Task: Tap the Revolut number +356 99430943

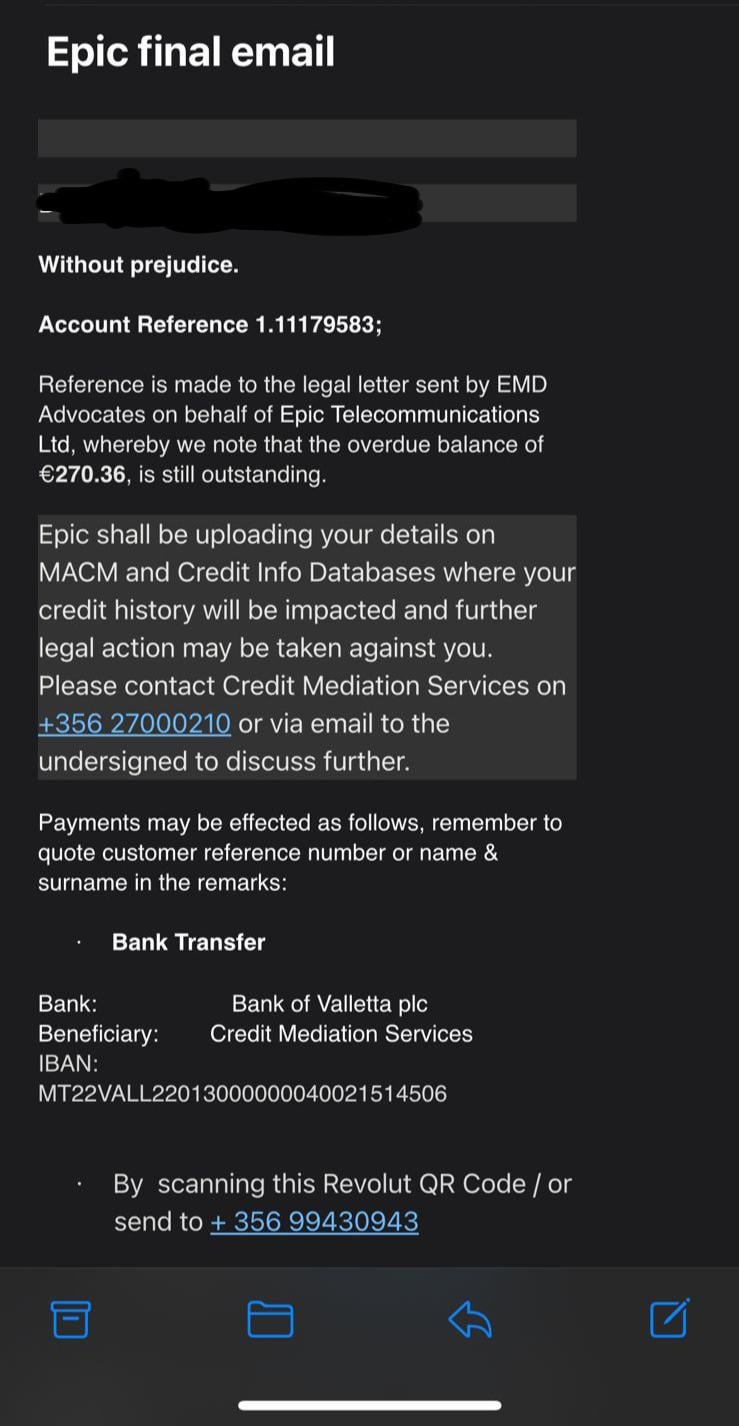Action: pos(314,1221)
